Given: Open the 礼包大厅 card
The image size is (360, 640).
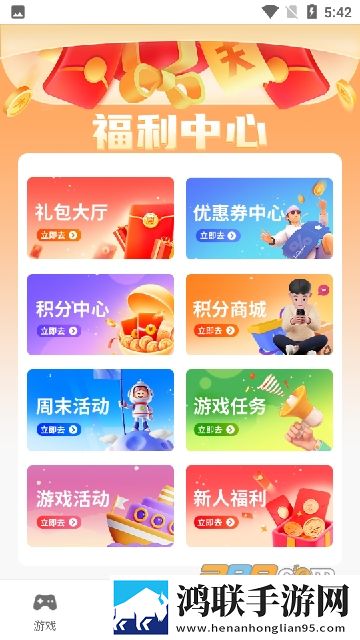Looking at the screenshot, I should (100, 218).
